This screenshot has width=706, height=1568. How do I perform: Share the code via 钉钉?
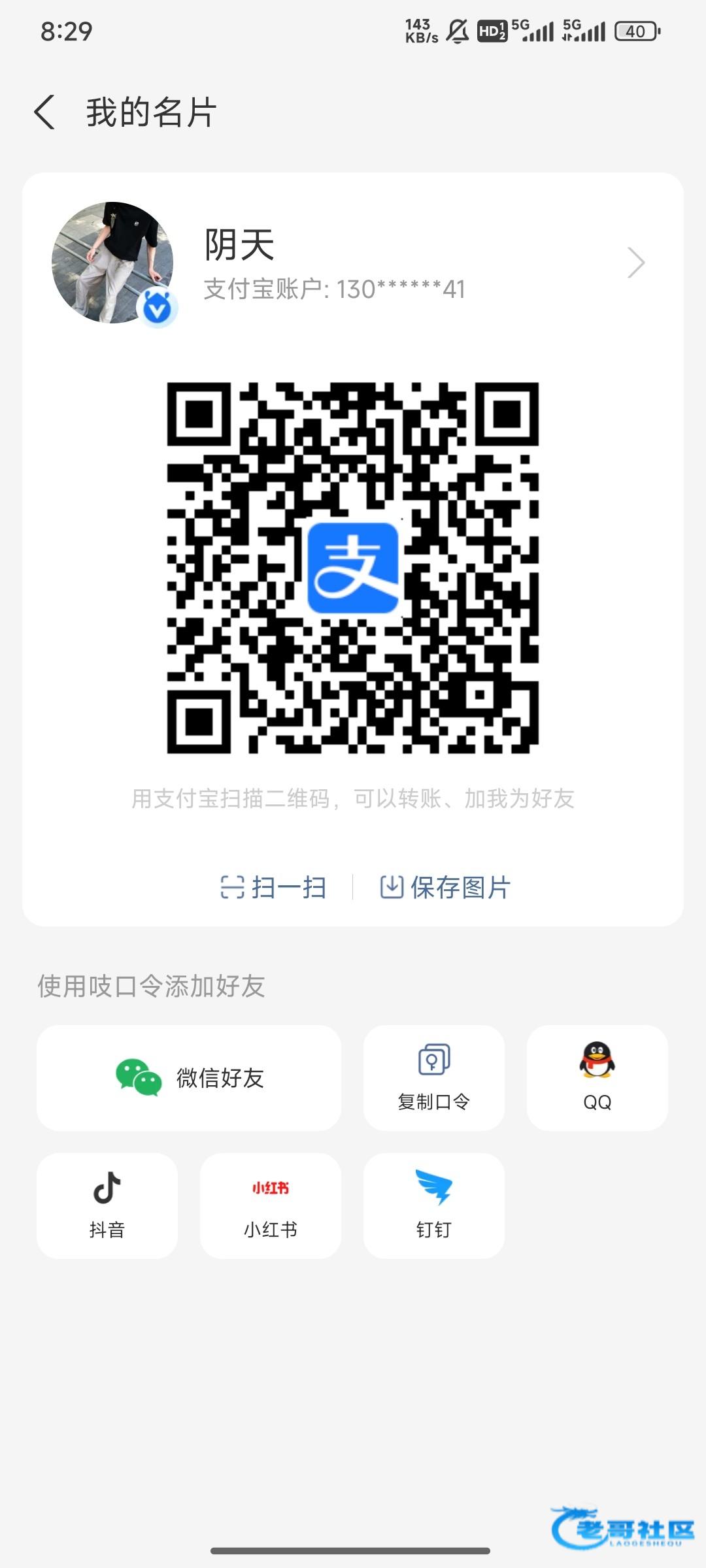tap(434, 1205)
